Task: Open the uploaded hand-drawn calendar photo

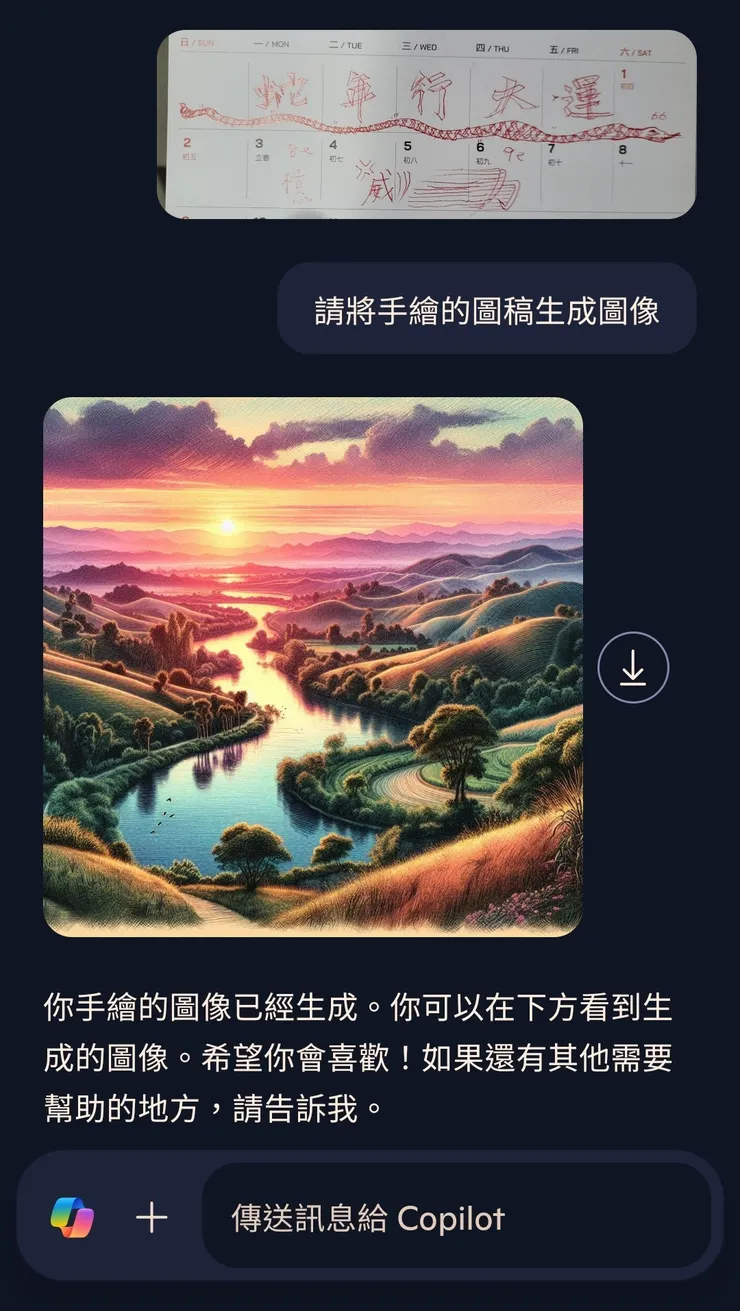Action: coord(426,124)
